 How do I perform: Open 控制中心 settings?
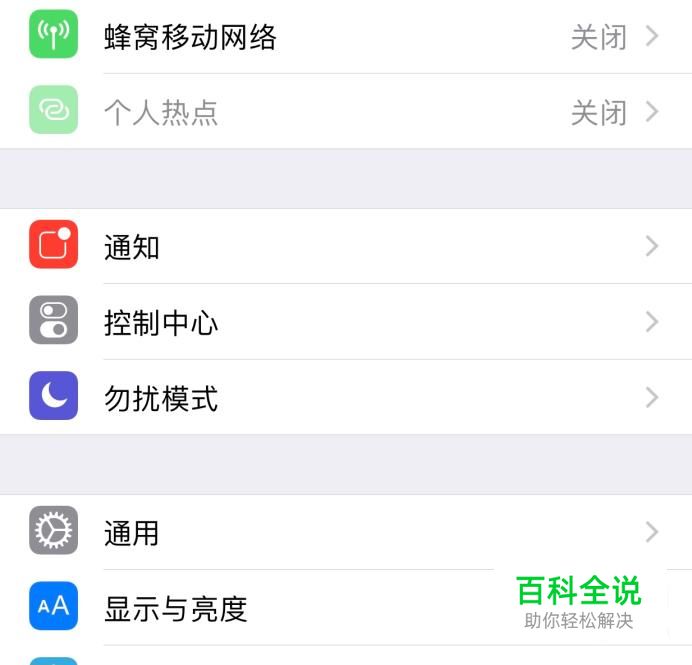tap(161, 323)
